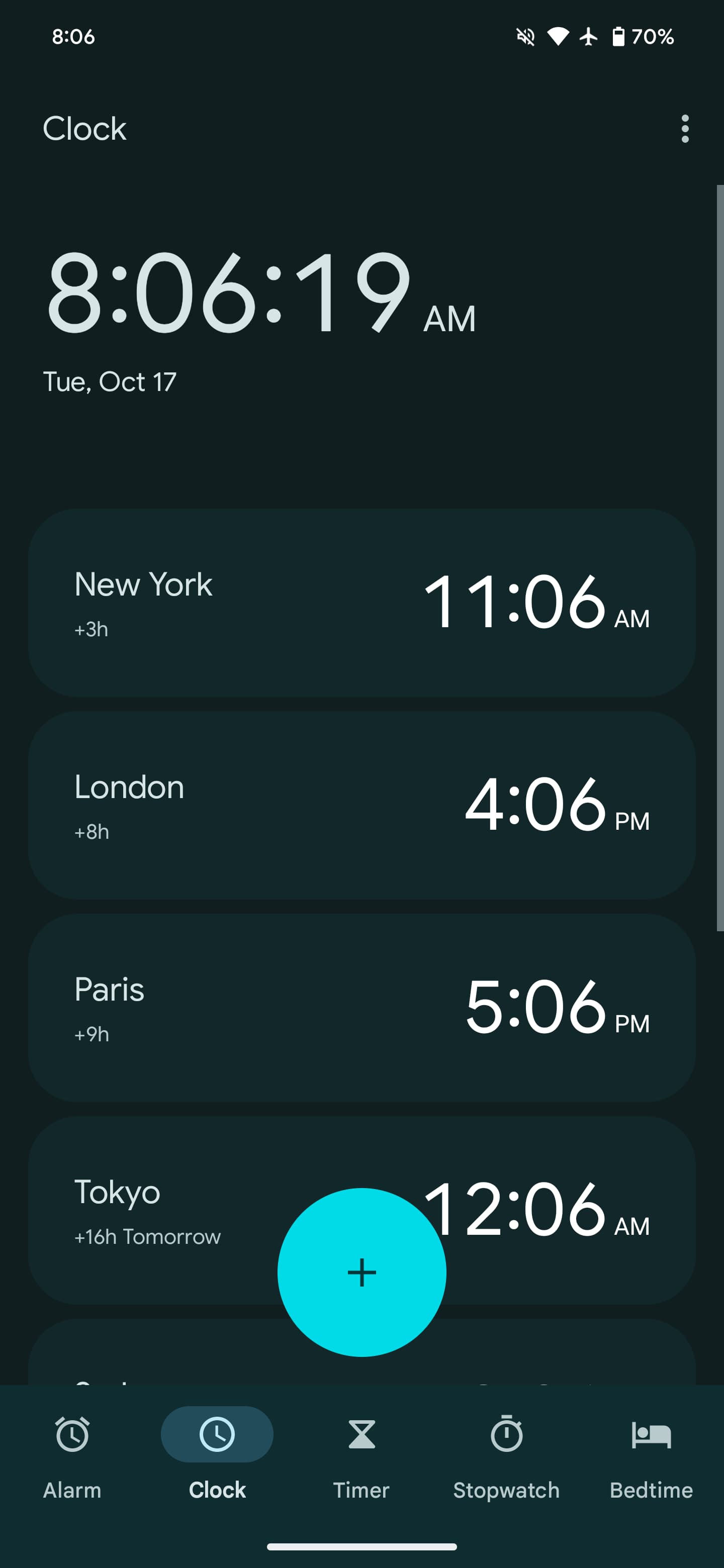Tap the Paris clock card
The width and height of the screenshot is (724, 1568).
[x=361, y=1008]
